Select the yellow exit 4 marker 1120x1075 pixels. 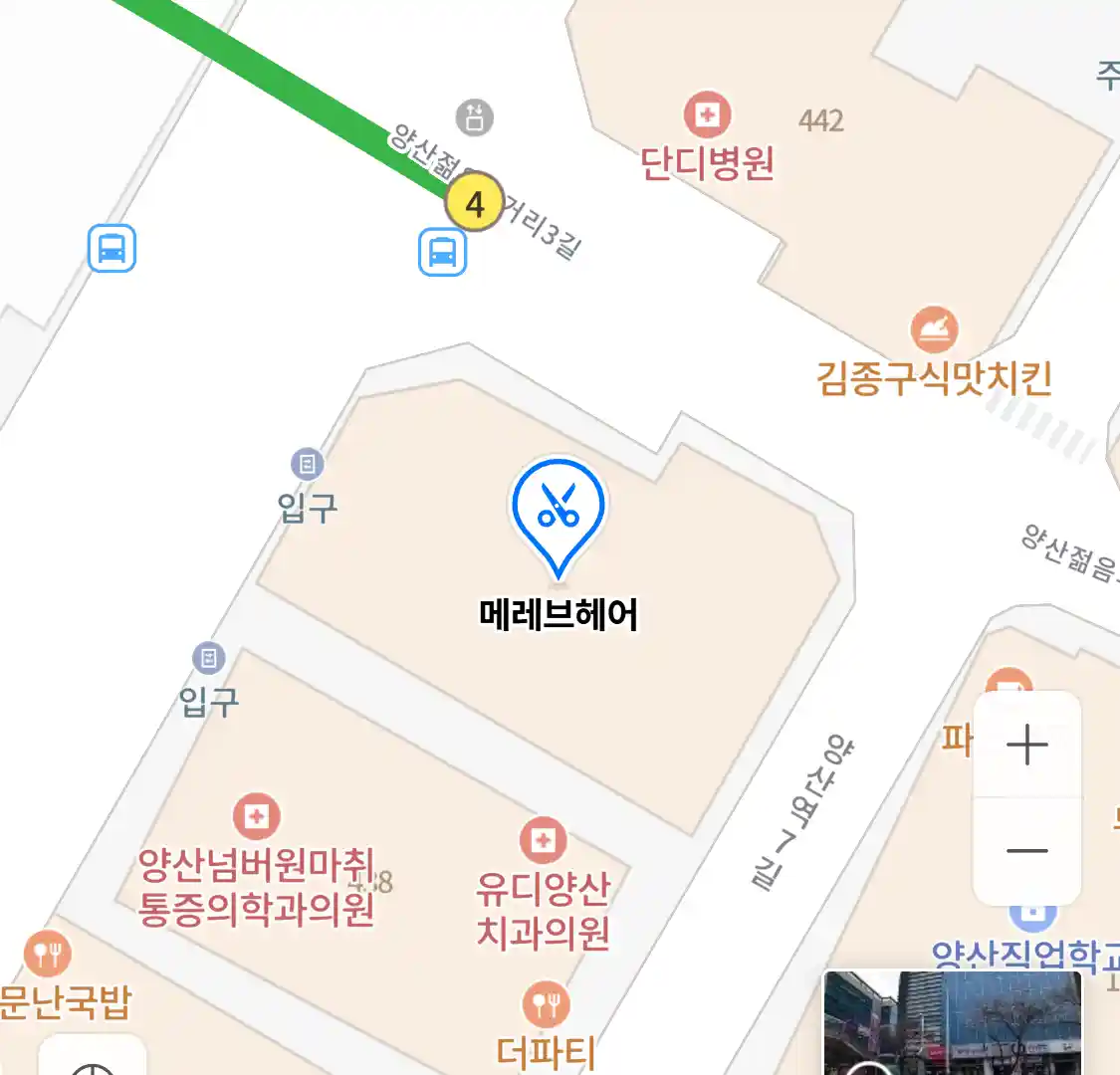point(475,204)
